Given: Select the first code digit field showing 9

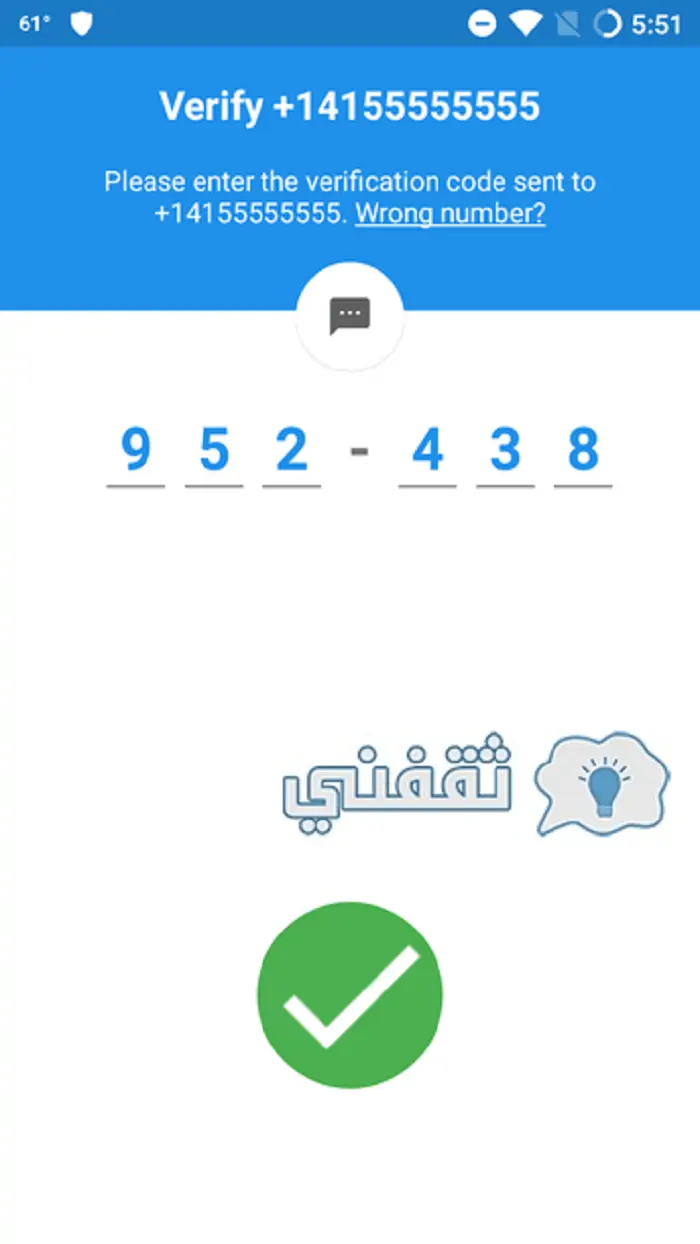Looking at the screenshot, I should (x=136, y=453).
